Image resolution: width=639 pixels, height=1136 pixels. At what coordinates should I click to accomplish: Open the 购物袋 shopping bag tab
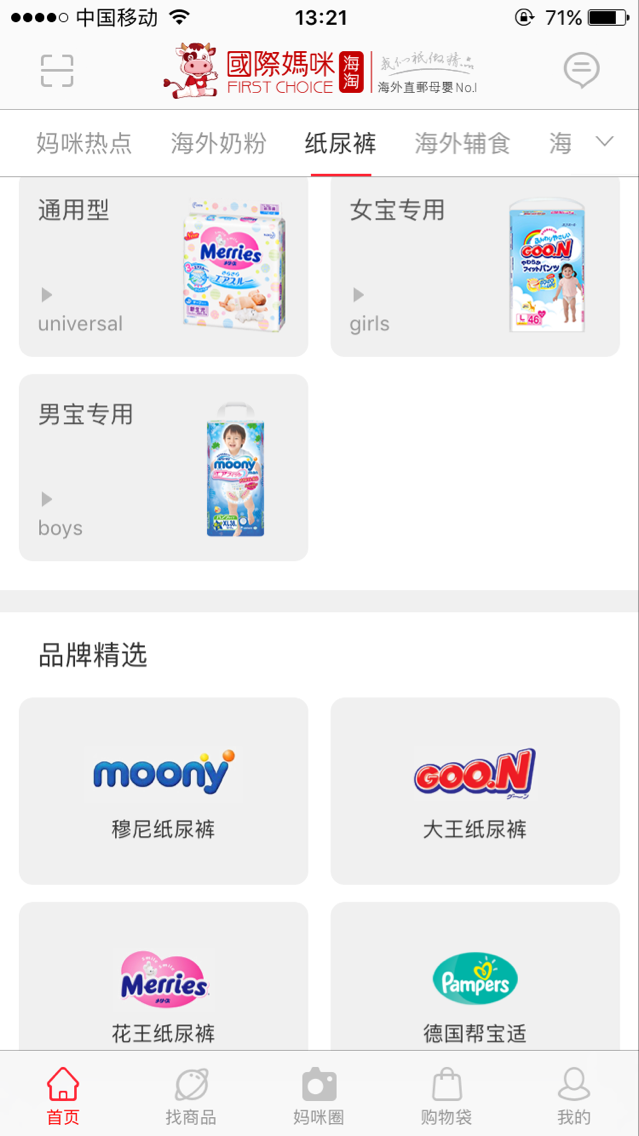[446, 1096]
